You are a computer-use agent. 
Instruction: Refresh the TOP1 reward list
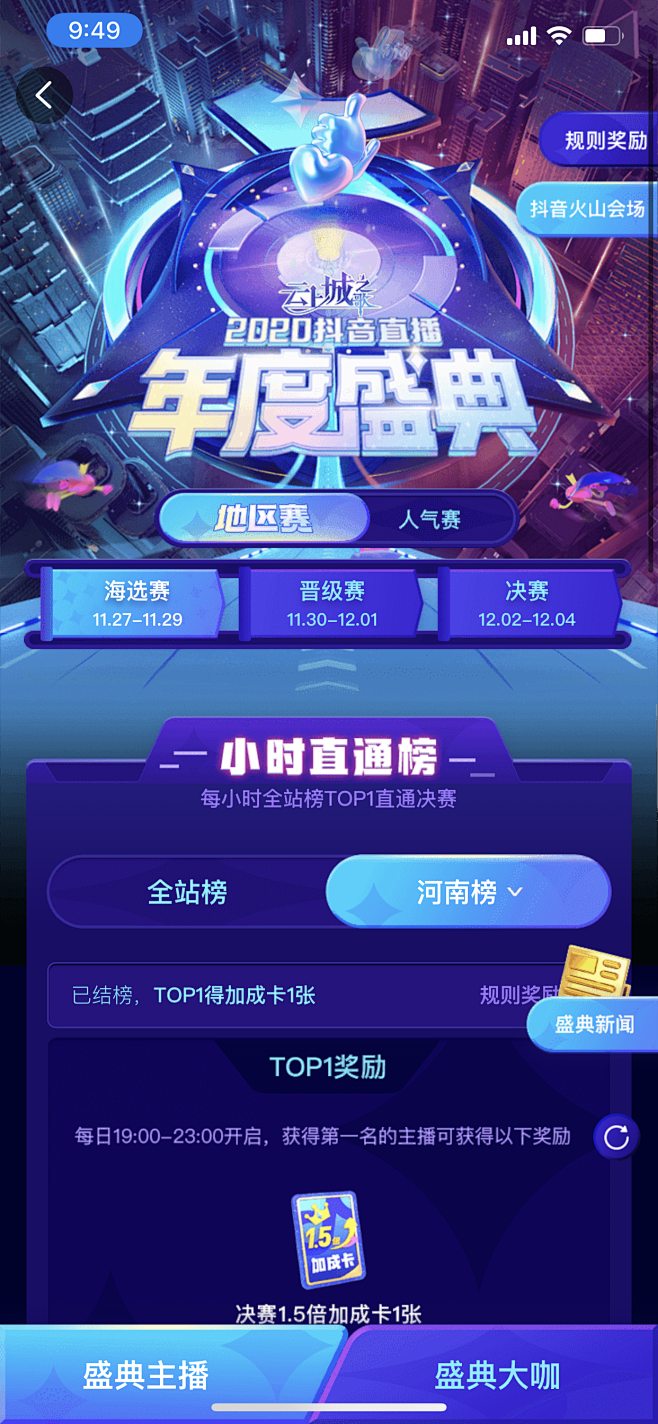(617, 1137)
